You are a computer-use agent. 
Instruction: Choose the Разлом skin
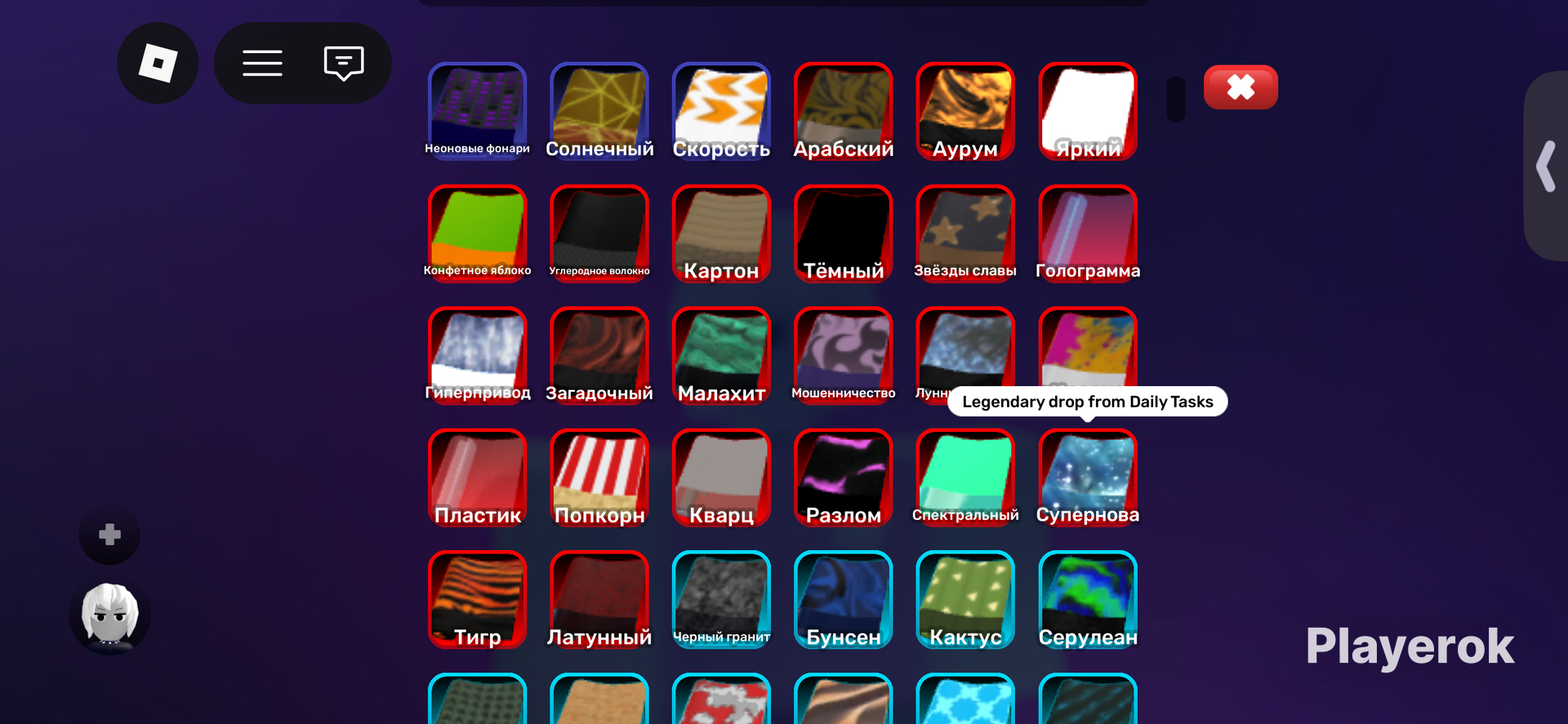844,477
